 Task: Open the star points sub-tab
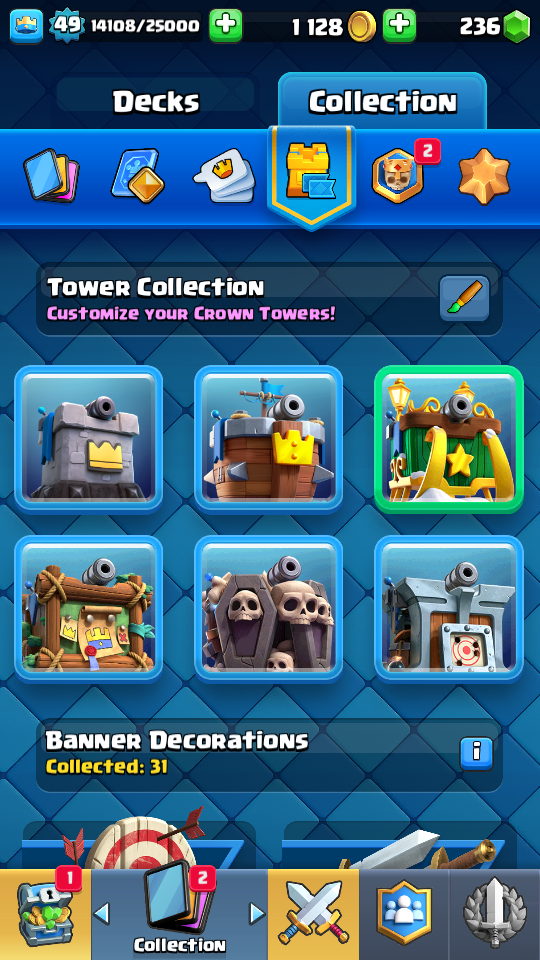click(x=484, y=176)
